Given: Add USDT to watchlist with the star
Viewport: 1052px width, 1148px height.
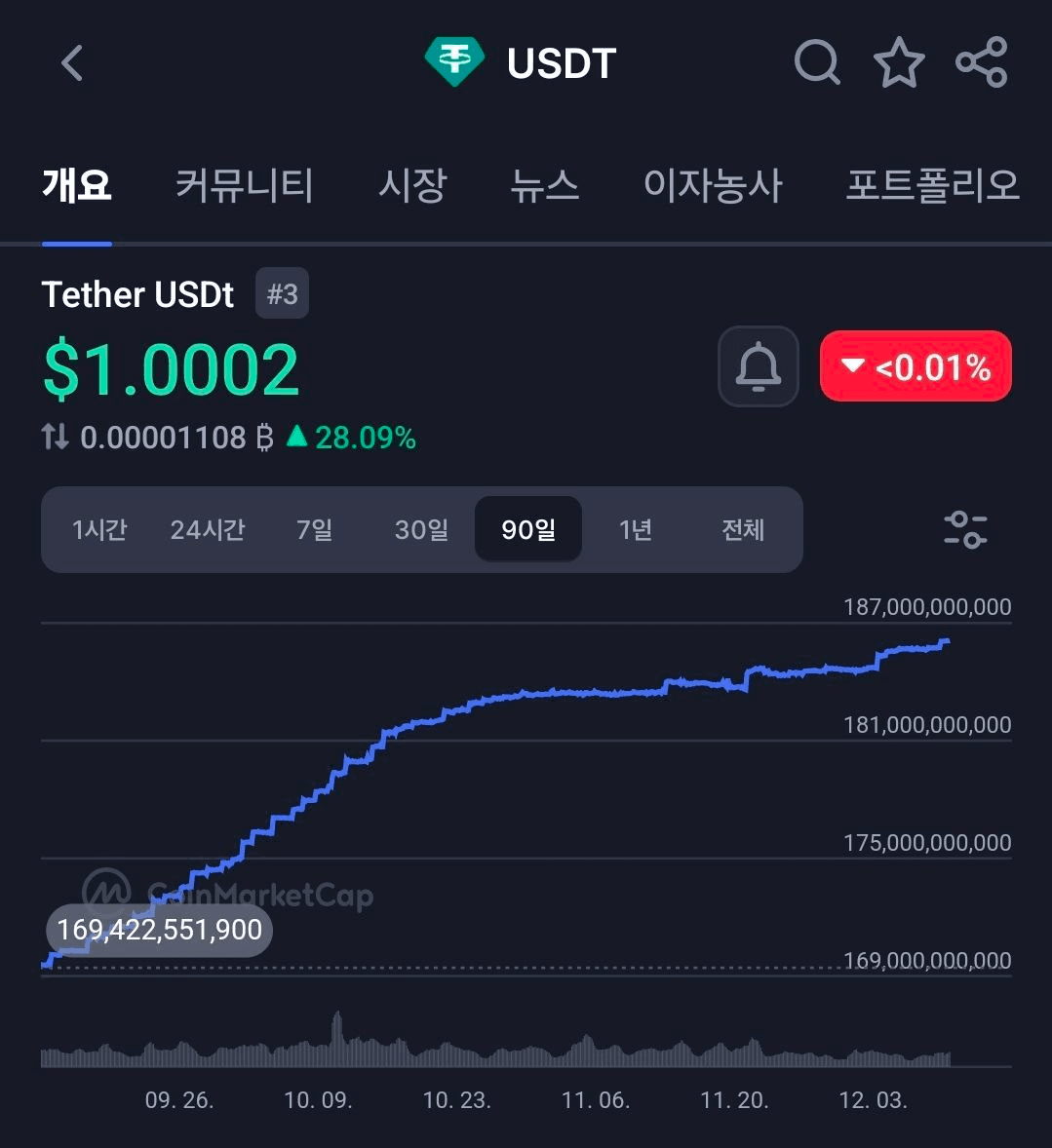Looking at the screenshot, I should tap(898, 63).
